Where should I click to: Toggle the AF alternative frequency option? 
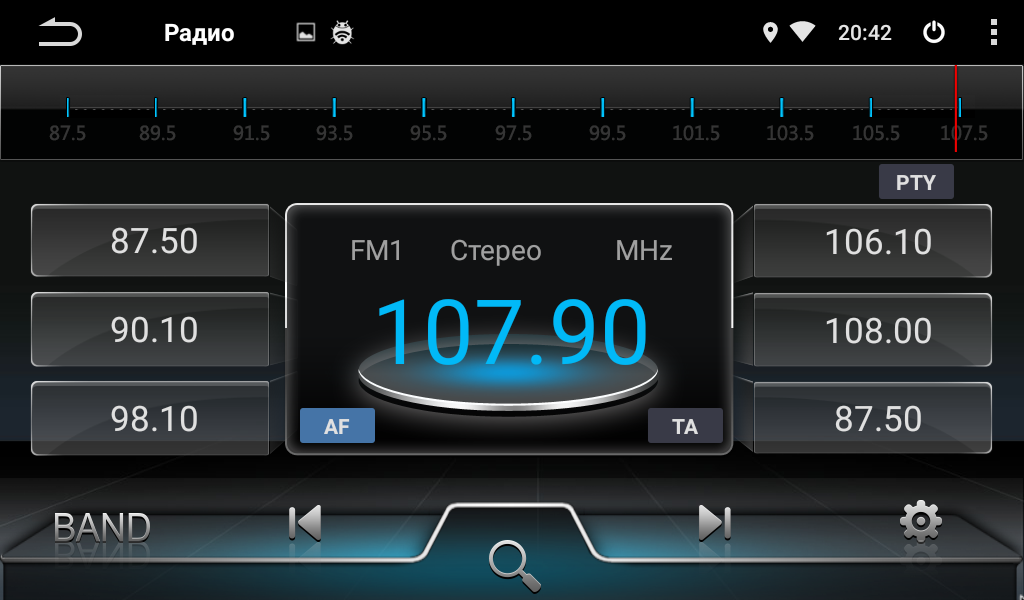click(337, 426)
